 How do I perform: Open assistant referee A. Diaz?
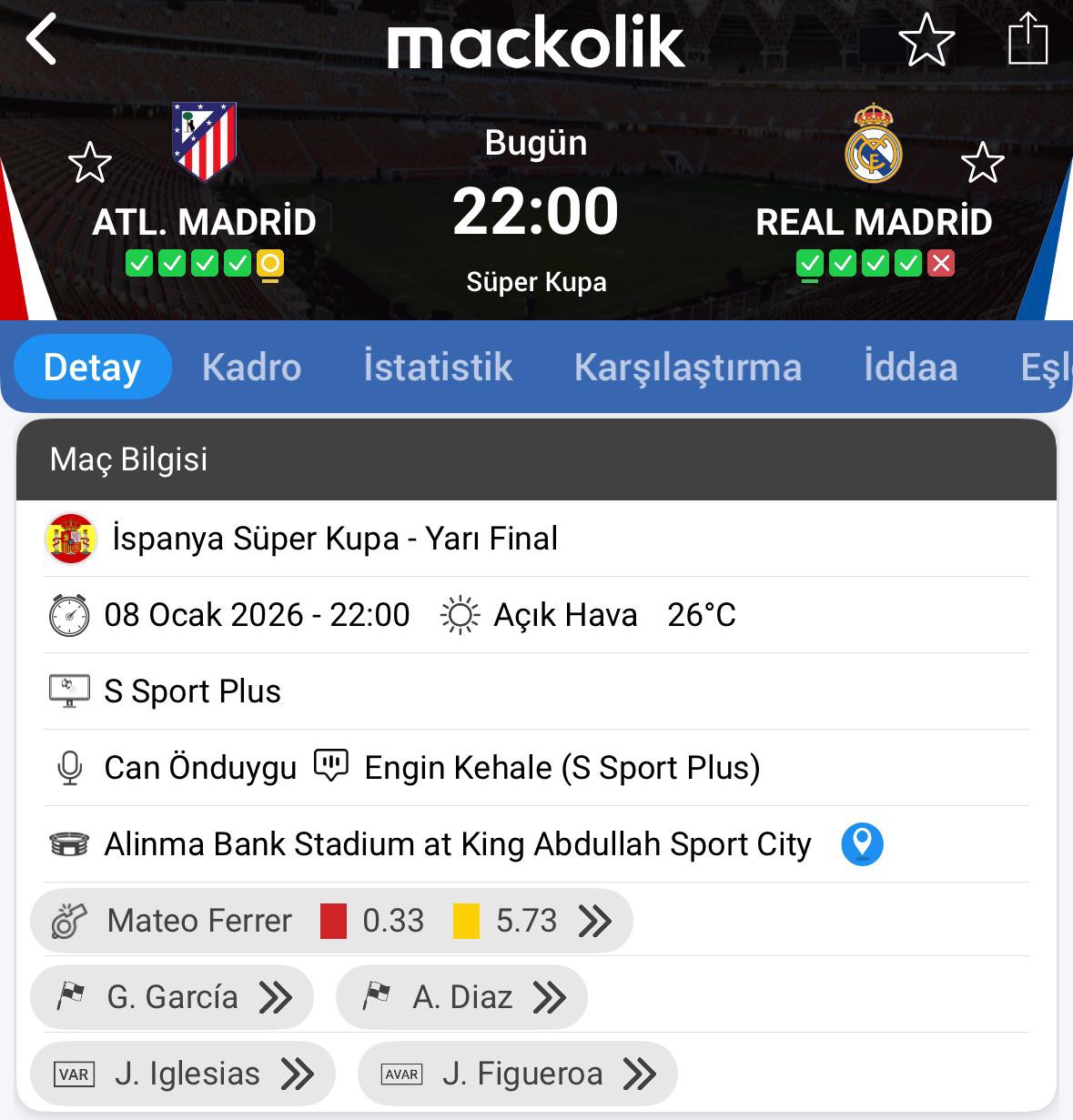461,997
